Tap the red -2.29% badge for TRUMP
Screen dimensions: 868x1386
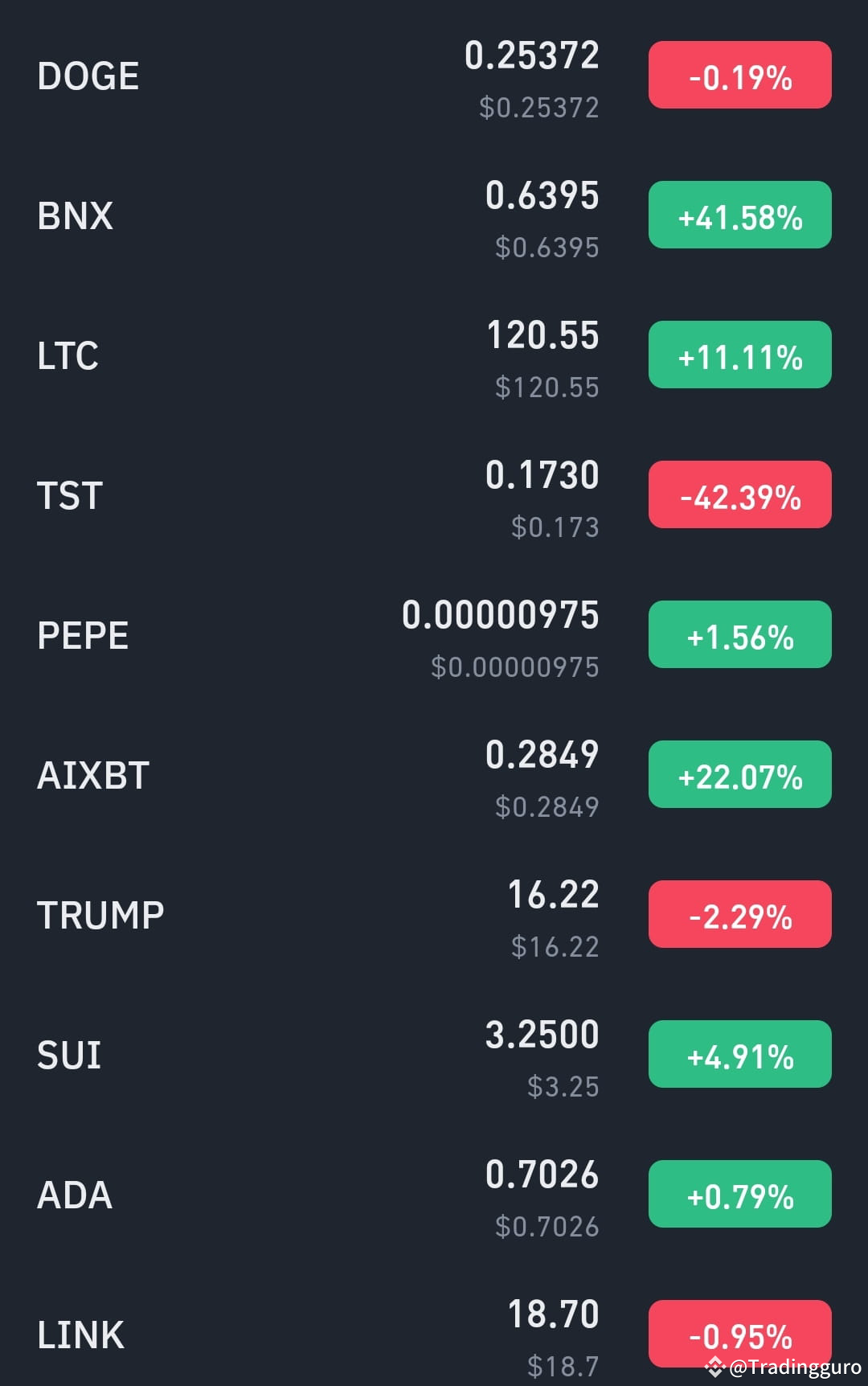tap(739, 914)
